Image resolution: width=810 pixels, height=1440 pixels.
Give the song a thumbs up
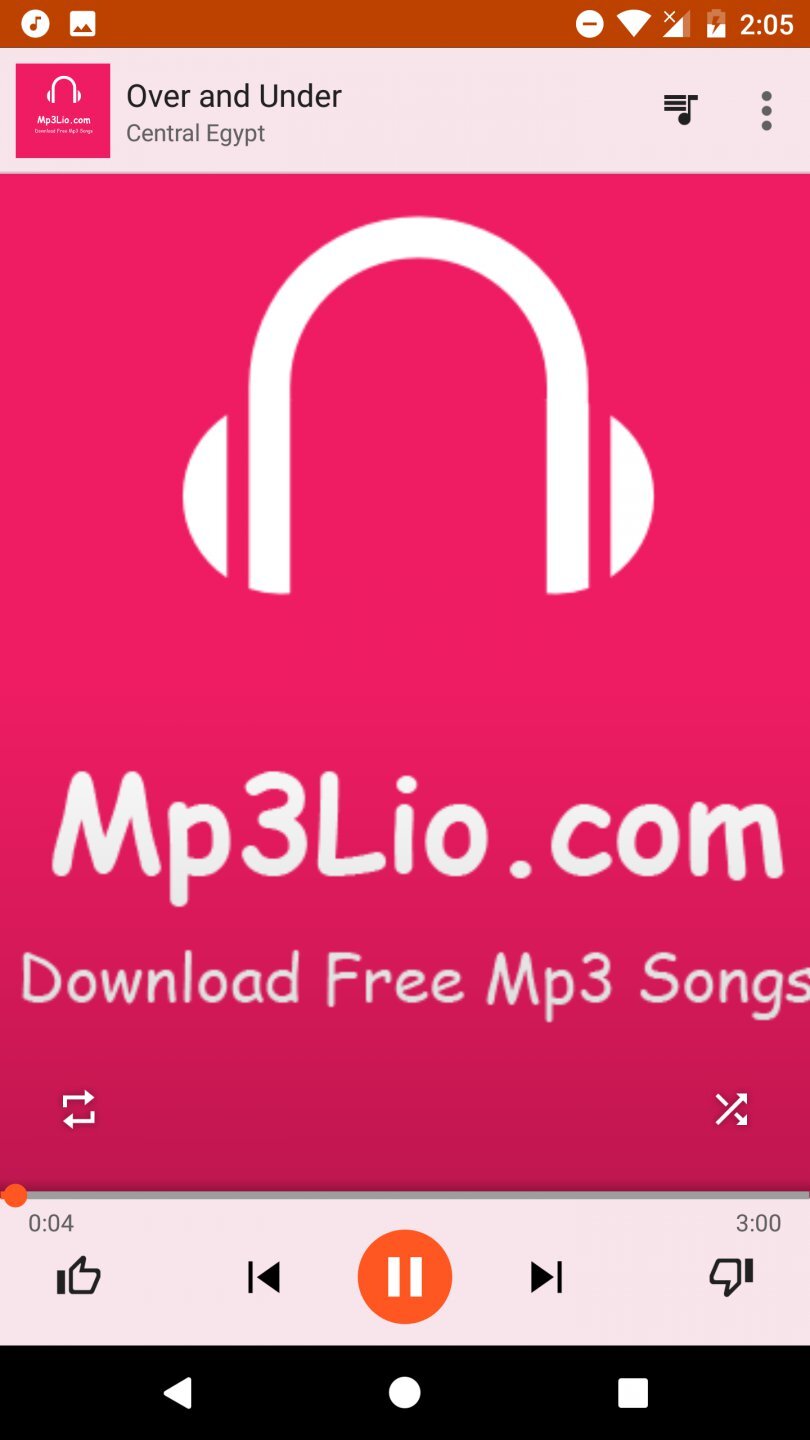(x=79, y=1277)
